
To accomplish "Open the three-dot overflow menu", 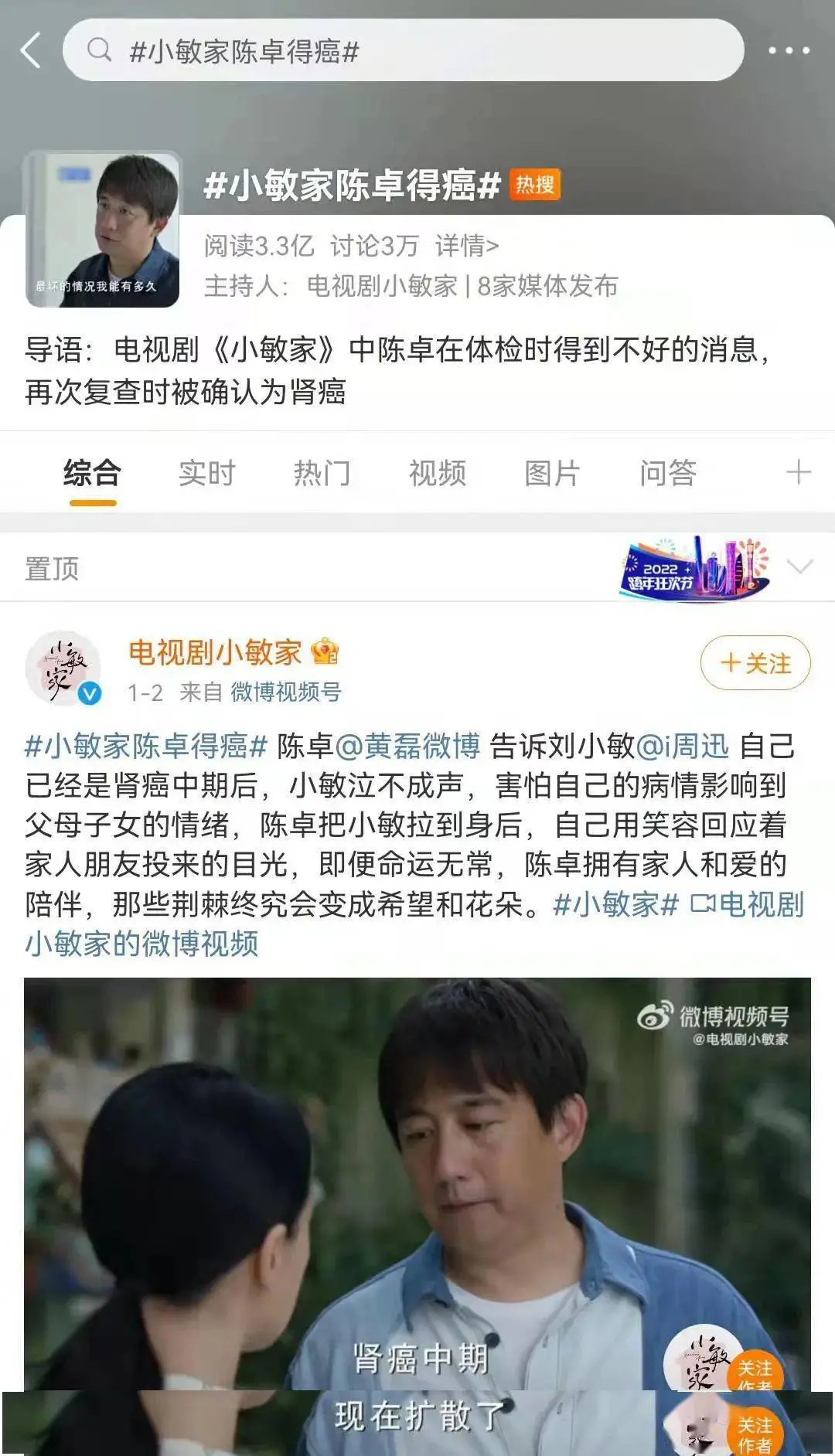I will [x=789, y=51].
